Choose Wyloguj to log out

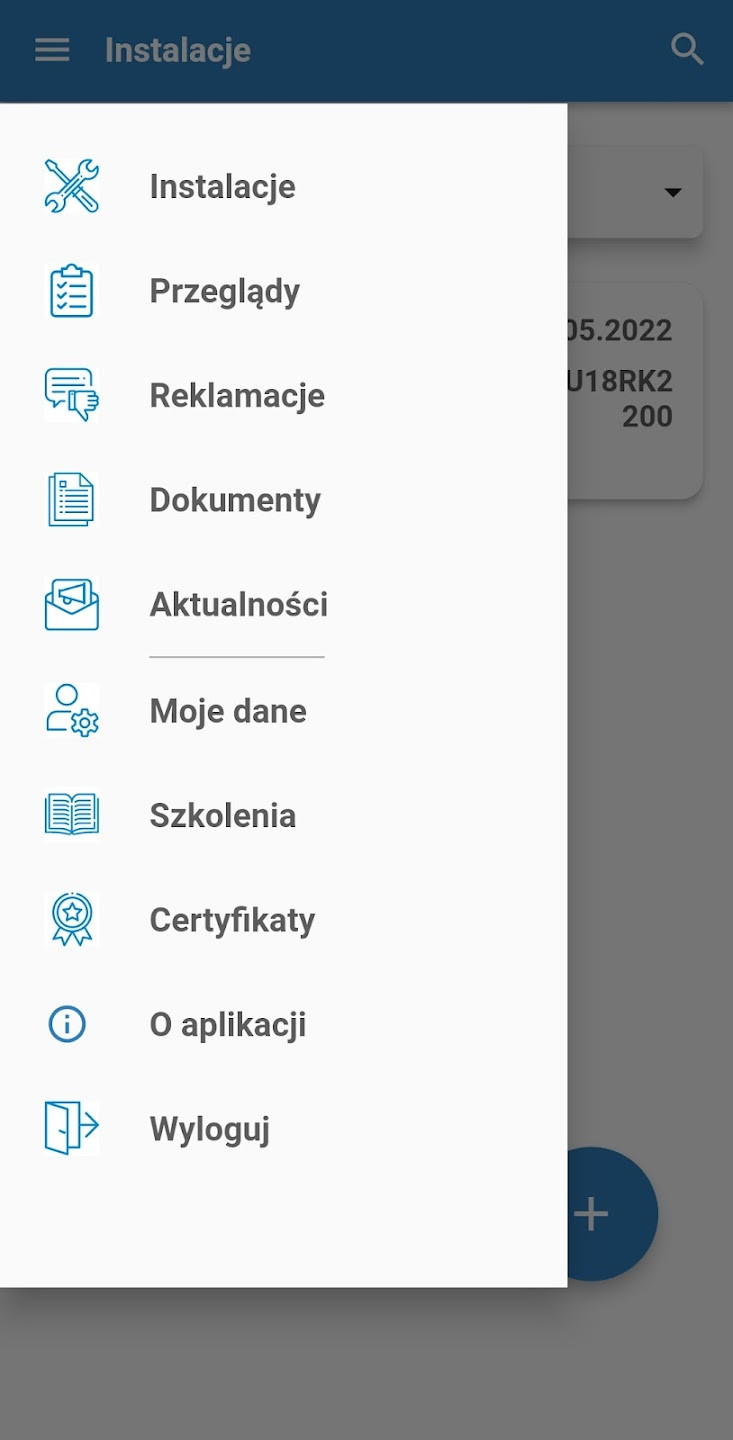209,1127
